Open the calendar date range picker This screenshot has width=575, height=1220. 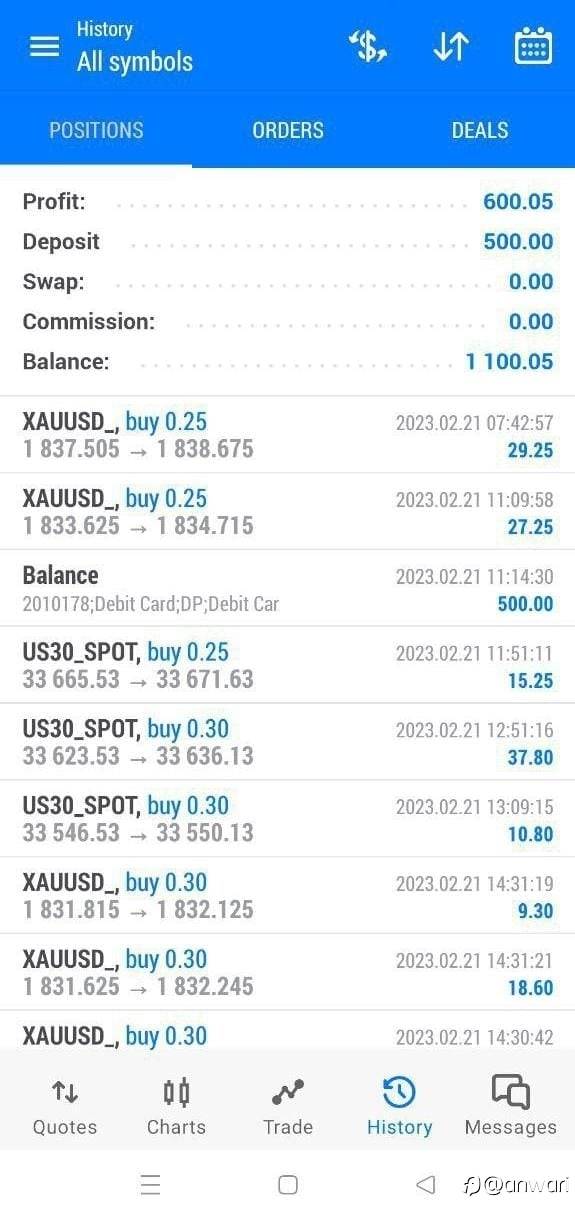coord(533,46)
